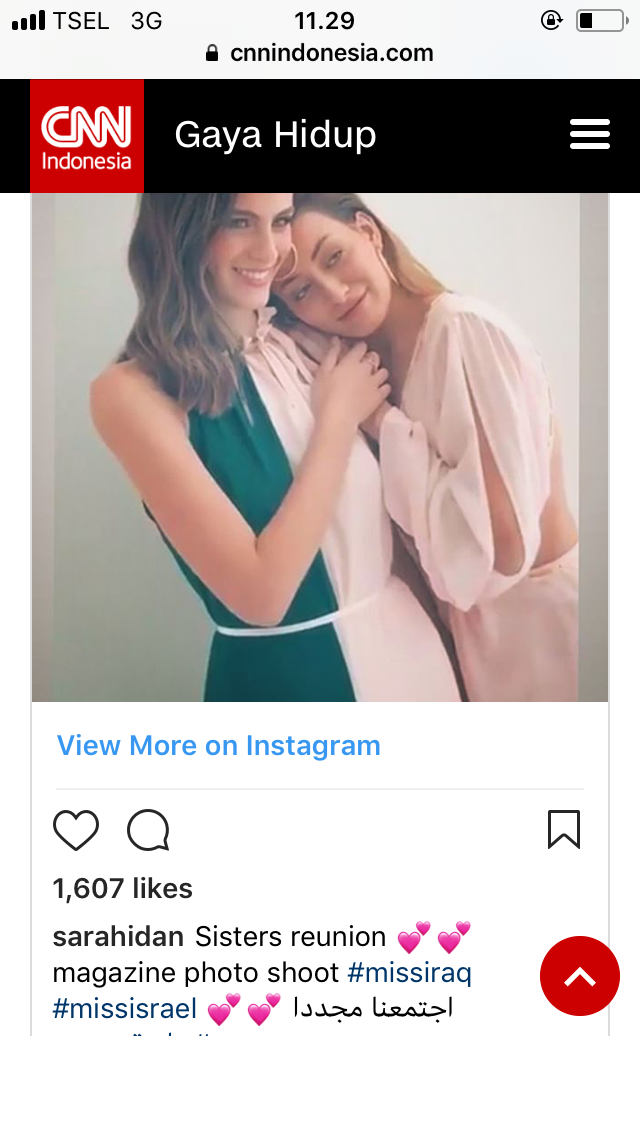Open the Gaya Hidup section

[x=275, y=135]
